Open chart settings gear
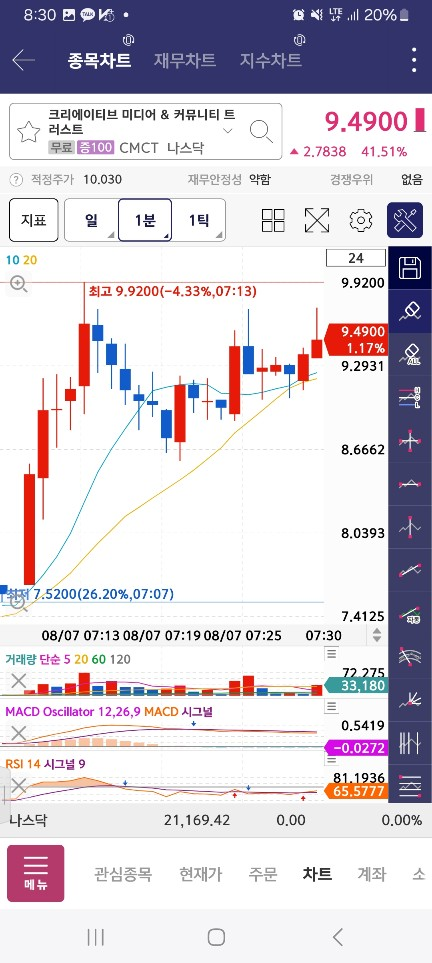Screen dimensions: 432x963 [x=361, y=220]
